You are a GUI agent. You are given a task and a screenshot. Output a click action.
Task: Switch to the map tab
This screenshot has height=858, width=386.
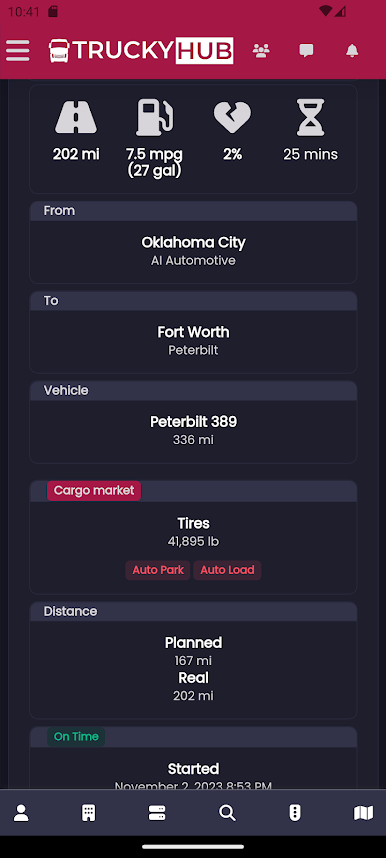[364, 813]
